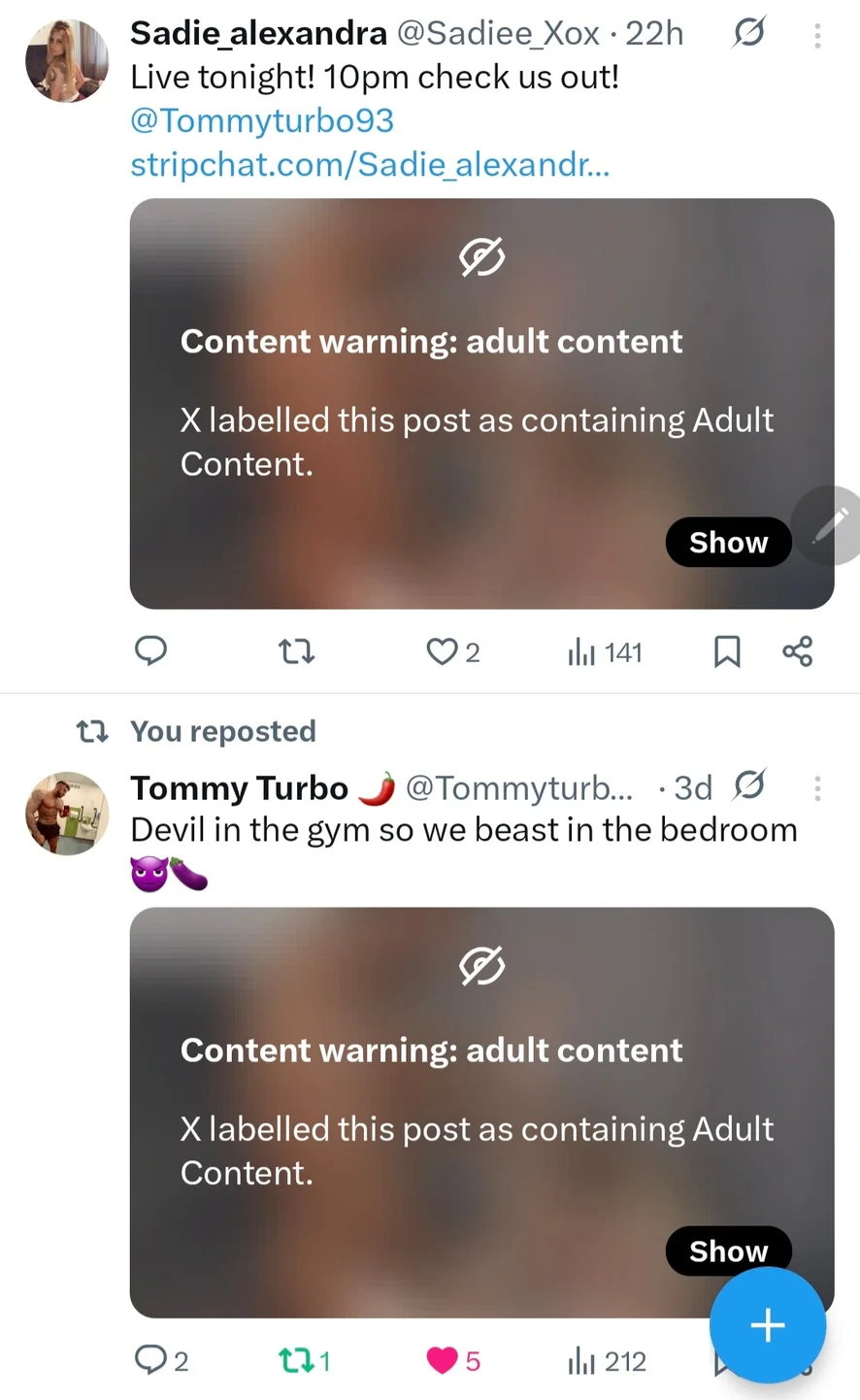The image size is (860, 1400).
Task: Compose a new post with plus button
Action: coord(768,1324)
